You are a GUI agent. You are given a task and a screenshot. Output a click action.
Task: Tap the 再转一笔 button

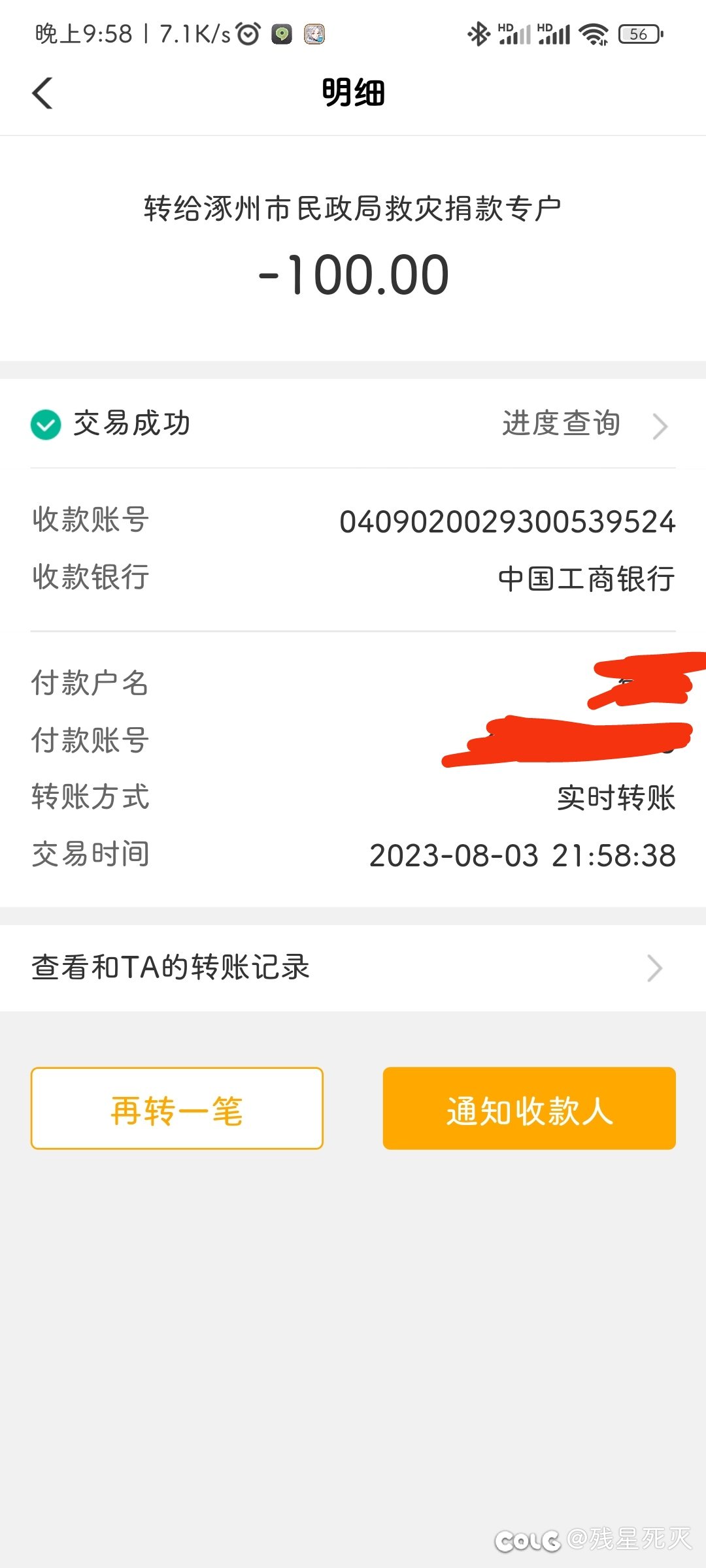(x=177, y=1109)
